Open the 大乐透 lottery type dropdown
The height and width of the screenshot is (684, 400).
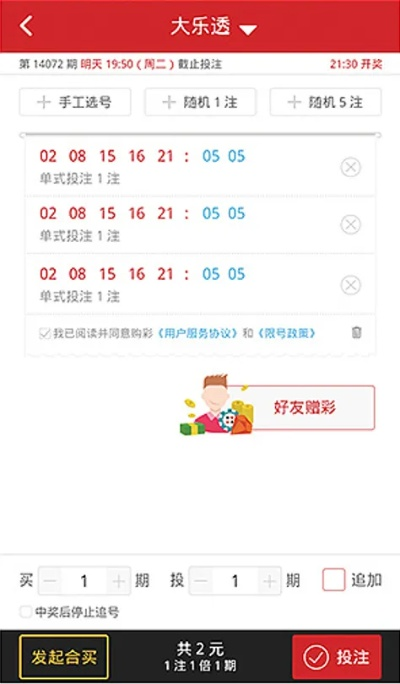pos(213,27)
